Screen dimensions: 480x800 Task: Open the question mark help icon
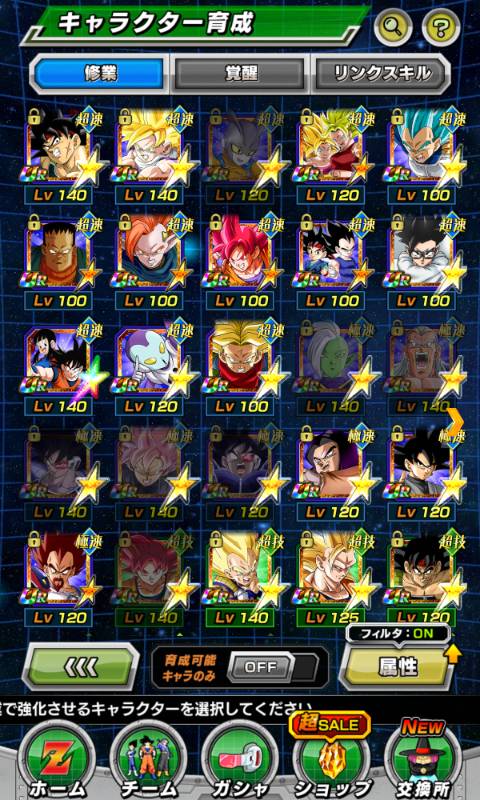(441, 27)
